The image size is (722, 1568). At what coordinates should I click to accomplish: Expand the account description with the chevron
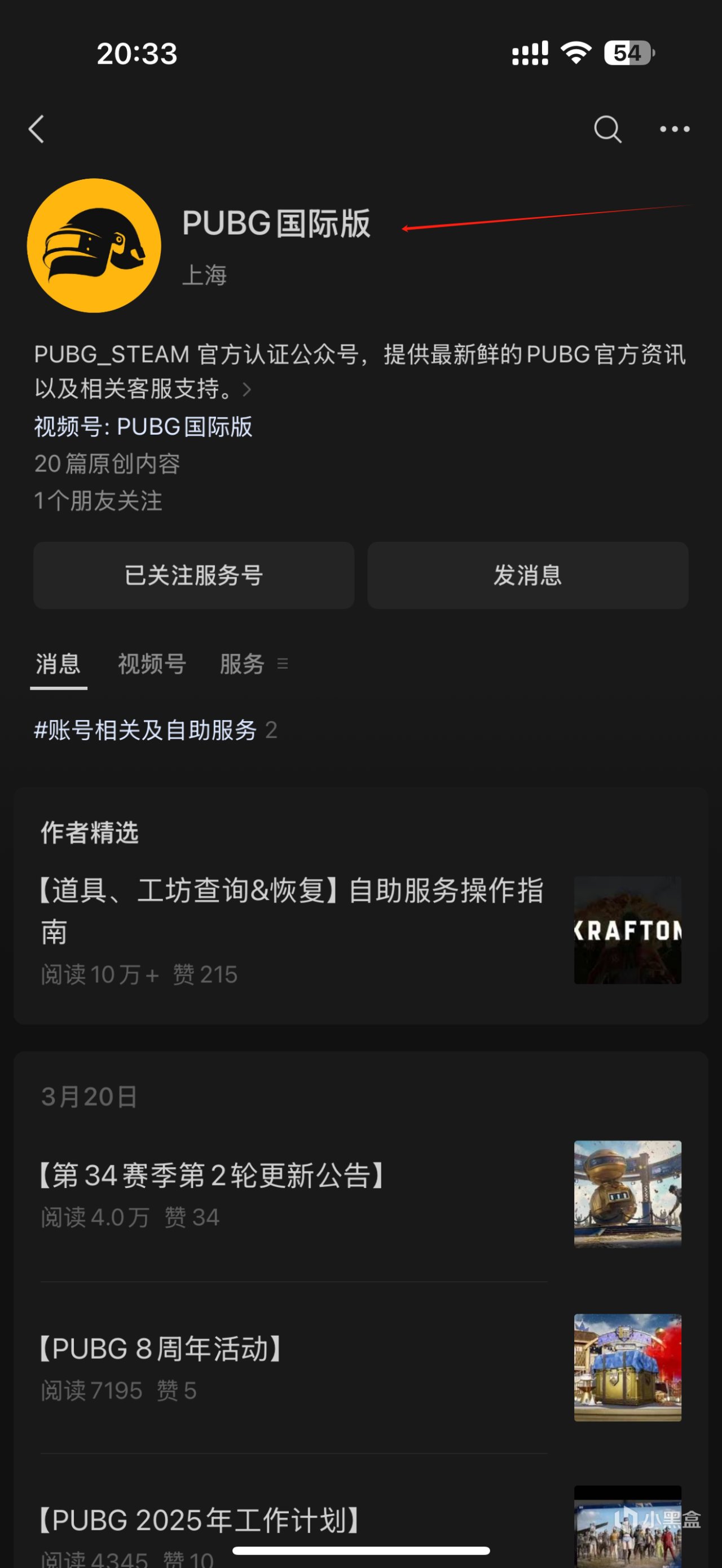(x=248, y=390)
